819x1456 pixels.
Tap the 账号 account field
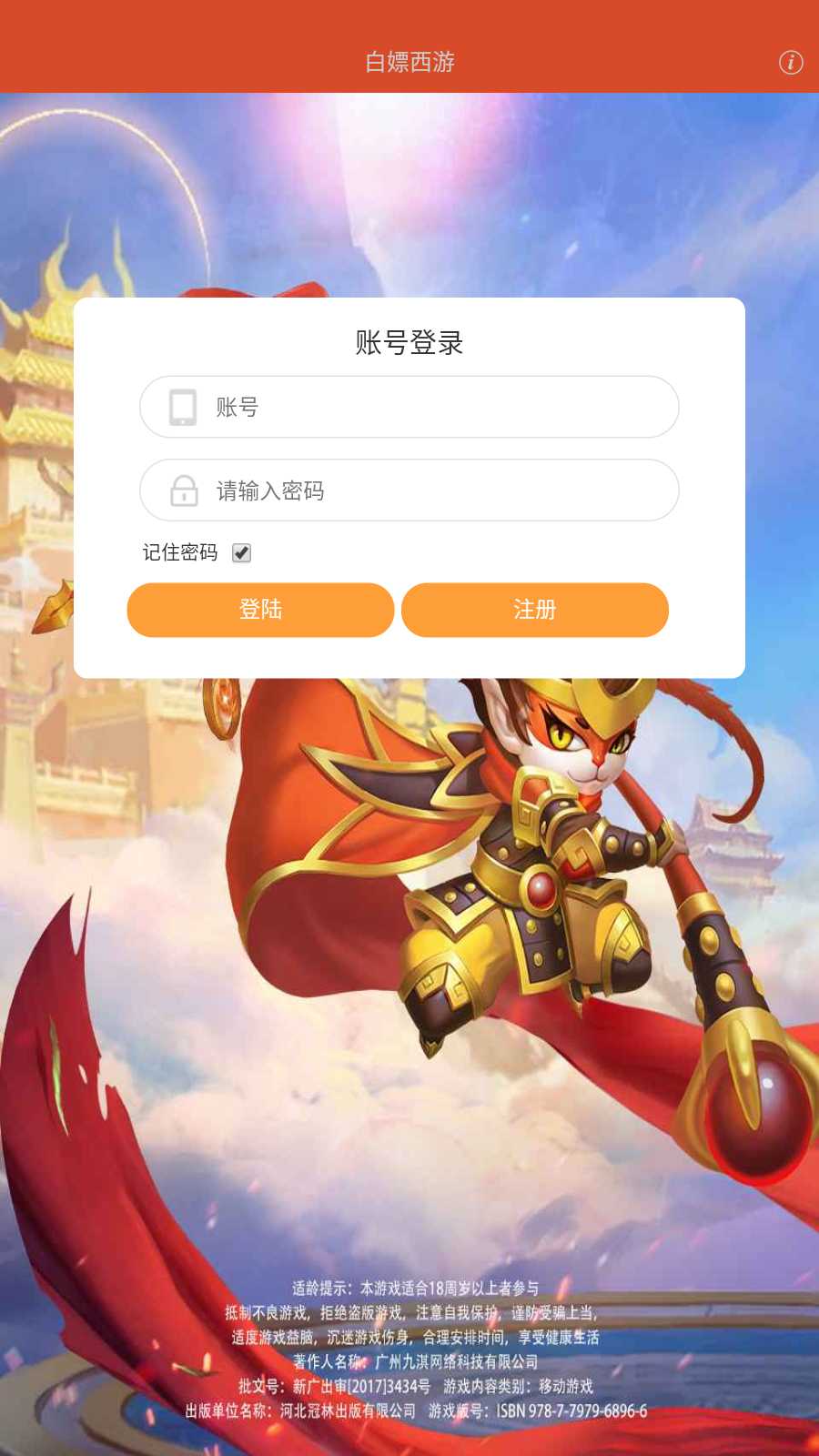tap(409, 407)
